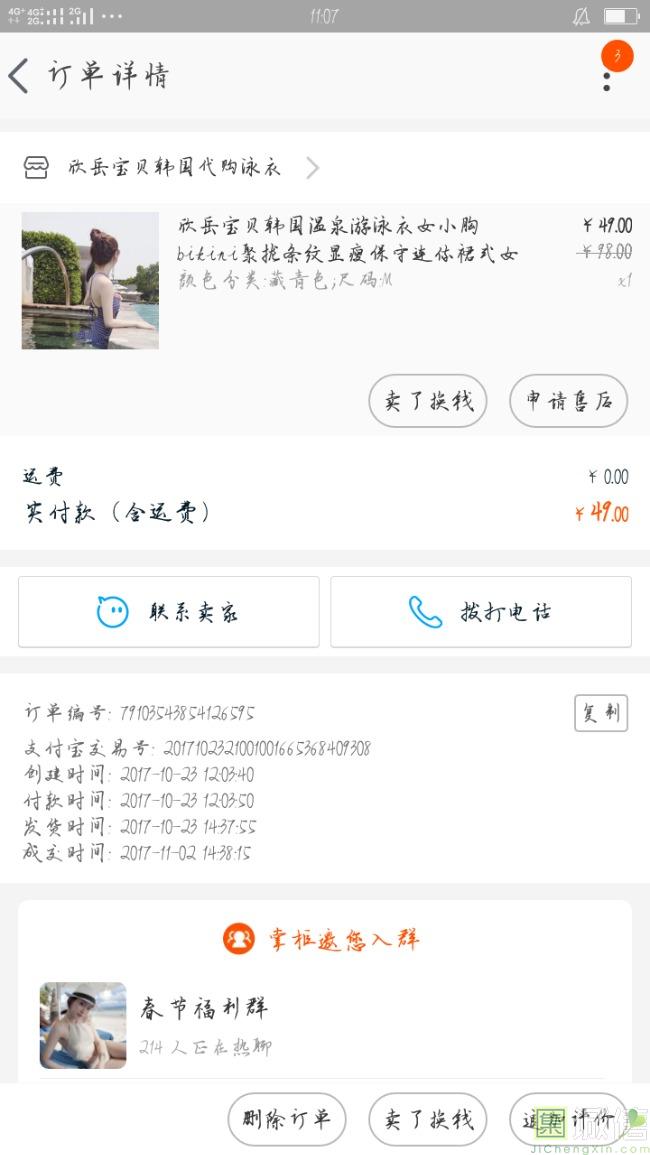Tap 卖了换钱 beside the 删除订单 button

point(428,1119)
